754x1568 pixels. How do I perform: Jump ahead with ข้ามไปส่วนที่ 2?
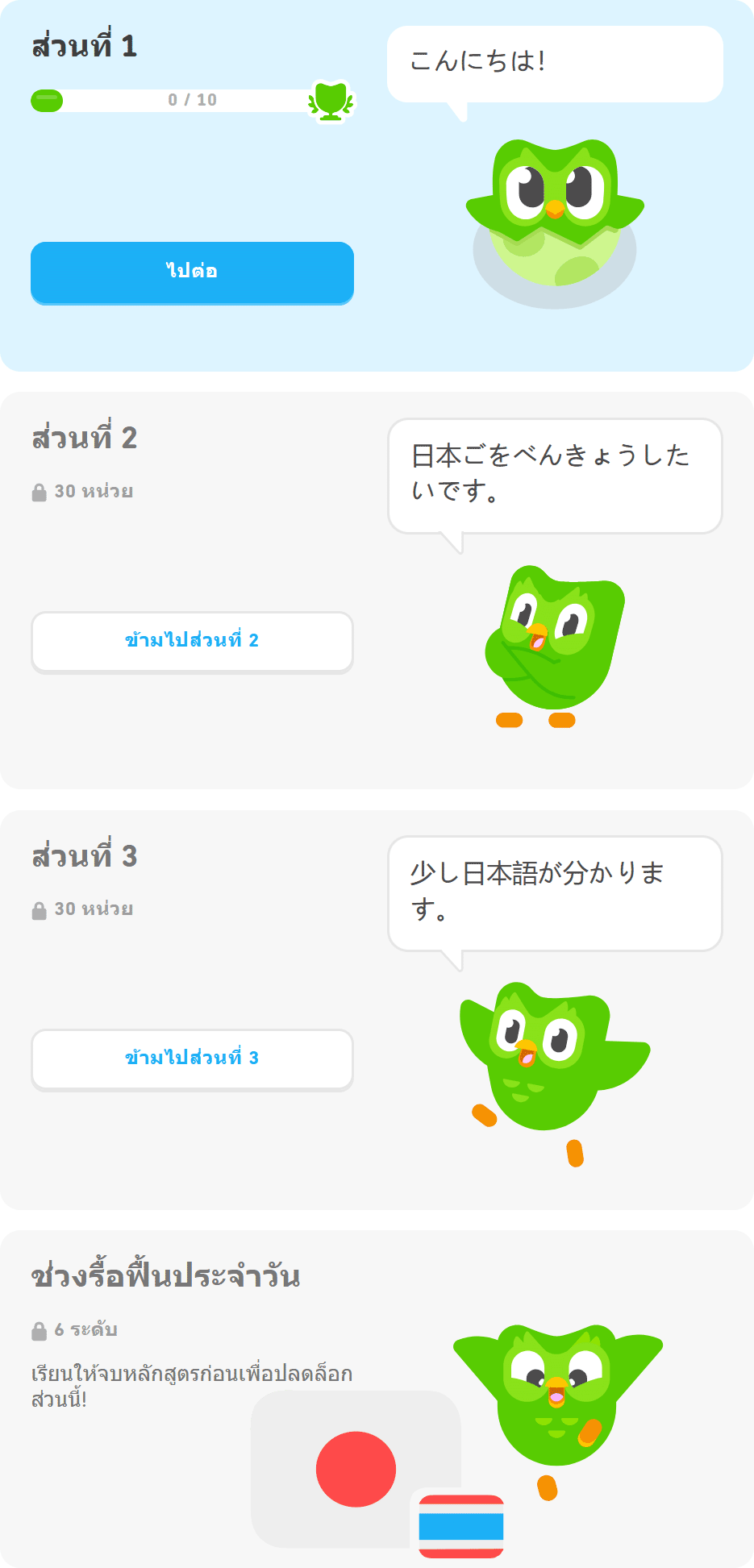click(192, 641)
